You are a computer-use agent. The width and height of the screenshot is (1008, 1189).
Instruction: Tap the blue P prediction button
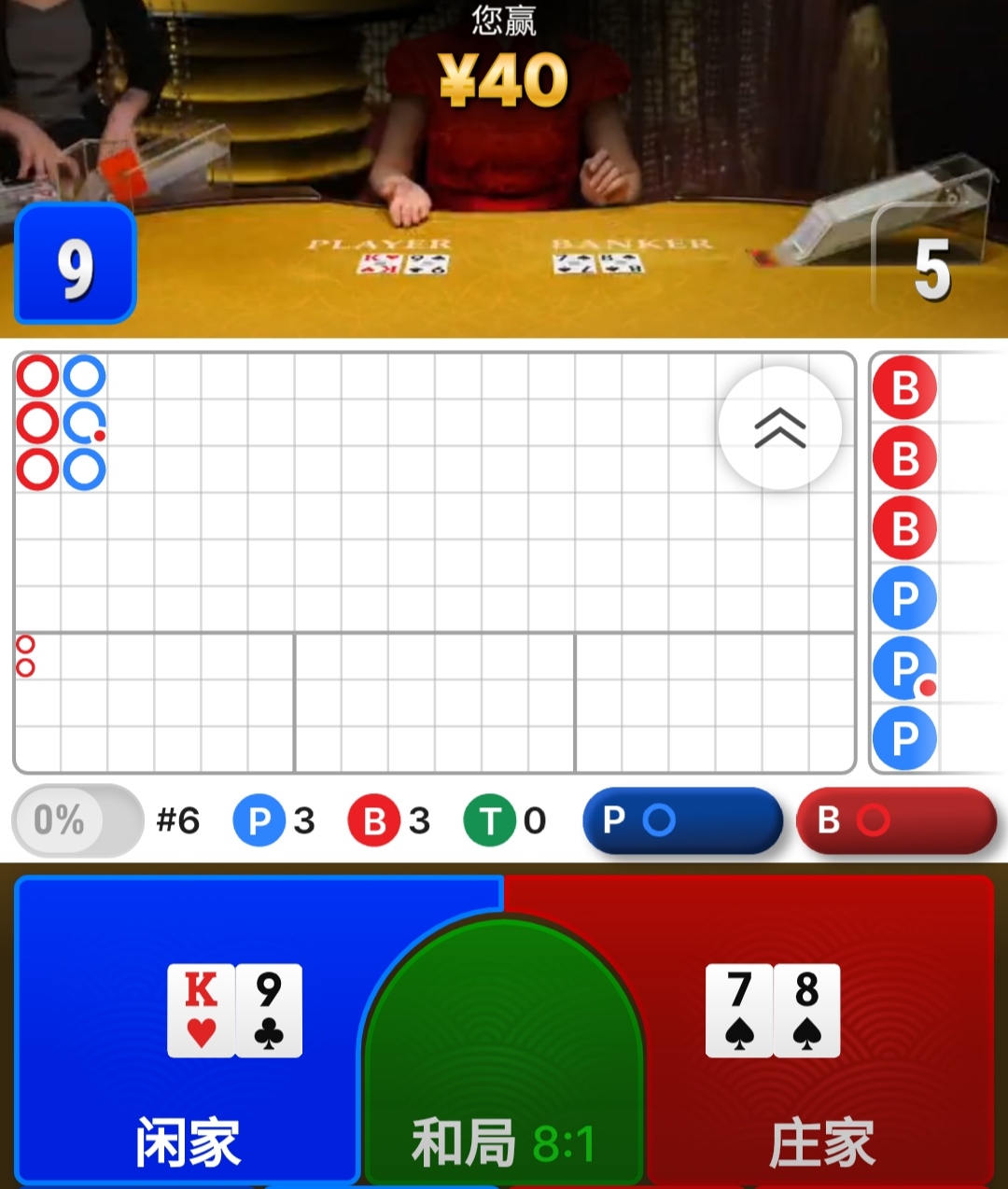tap(682, 820)
